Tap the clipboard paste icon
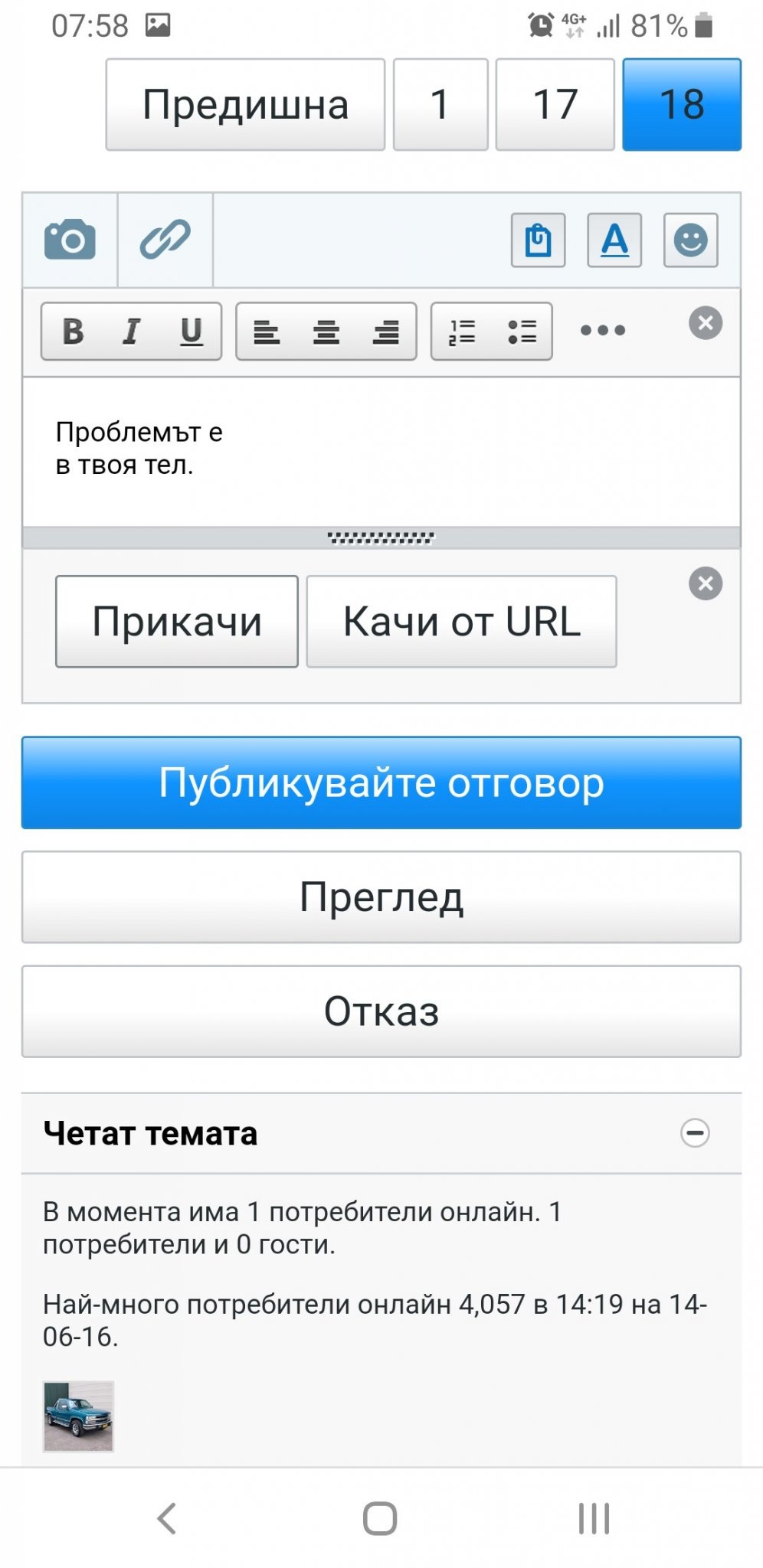 [x=539, y=240]
